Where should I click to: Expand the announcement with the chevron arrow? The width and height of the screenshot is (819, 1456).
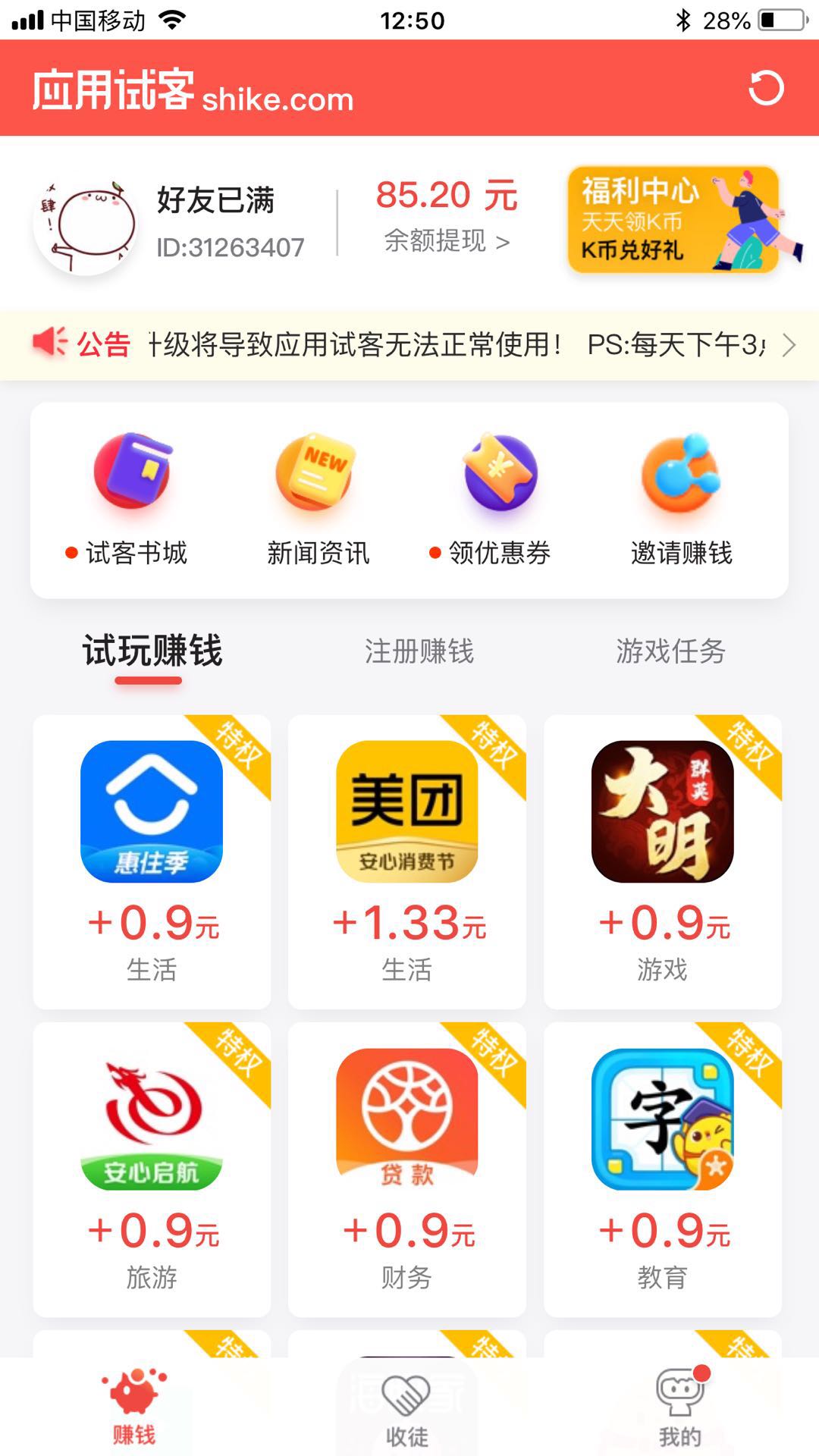coord(789,345)
